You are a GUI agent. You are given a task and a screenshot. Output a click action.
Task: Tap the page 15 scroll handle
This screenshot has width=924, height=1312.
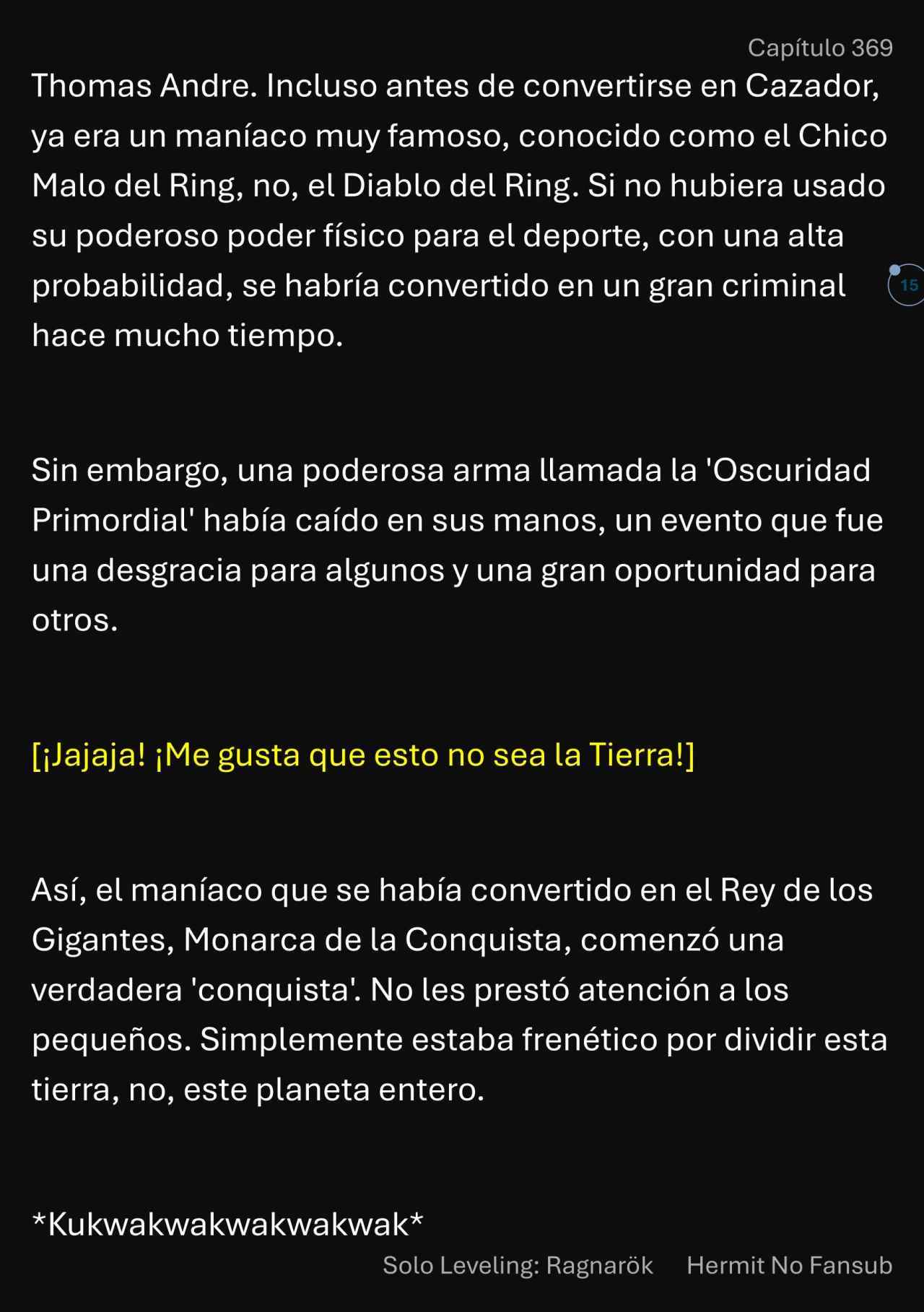pyautogui.click(x=907, y=285)
